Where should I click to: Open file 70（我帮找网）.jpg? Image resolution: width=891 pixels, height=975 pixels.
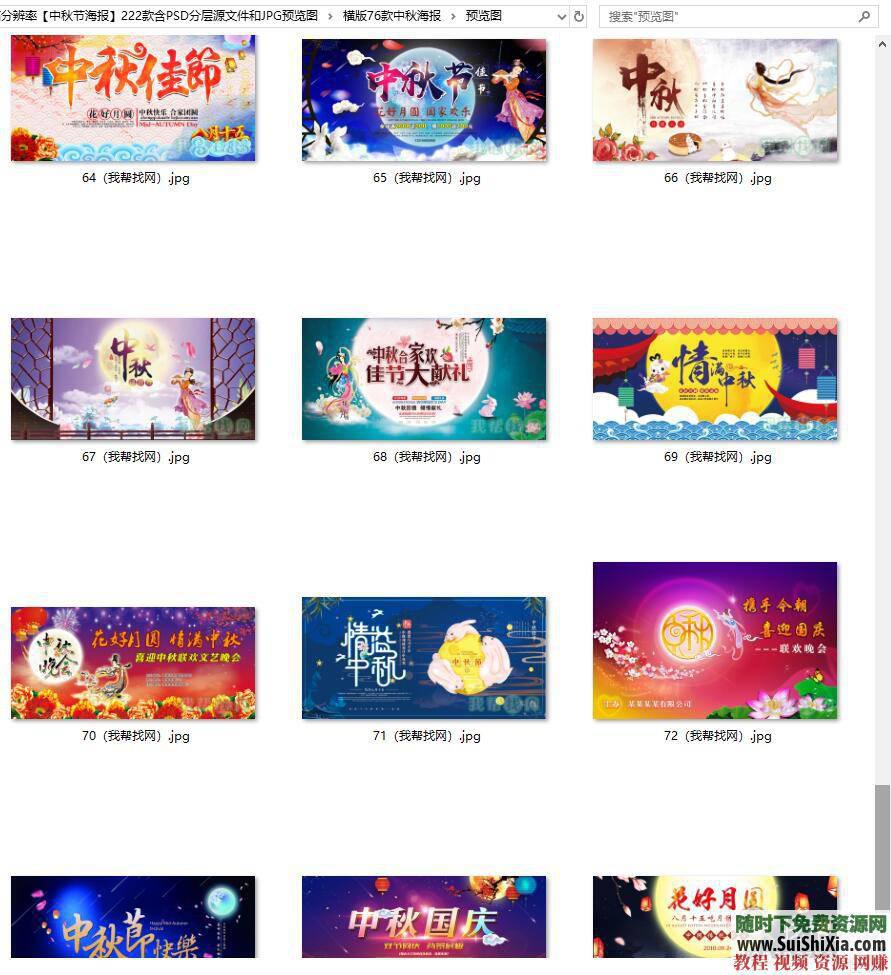(x=133, y=662)
